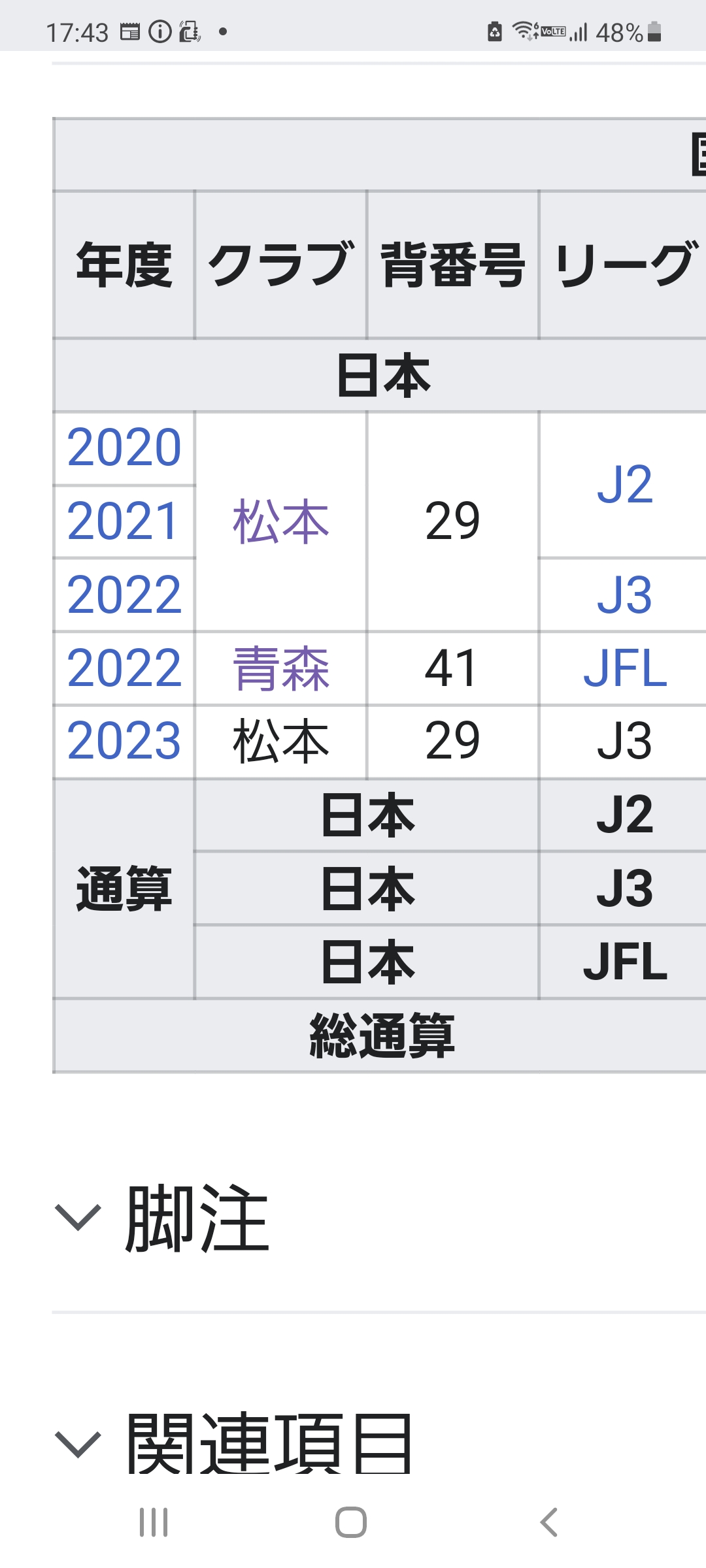The width and height of the screenshot is (706, 1568).
Task: Open the blue JFL league link
Action: click(624, 668)
